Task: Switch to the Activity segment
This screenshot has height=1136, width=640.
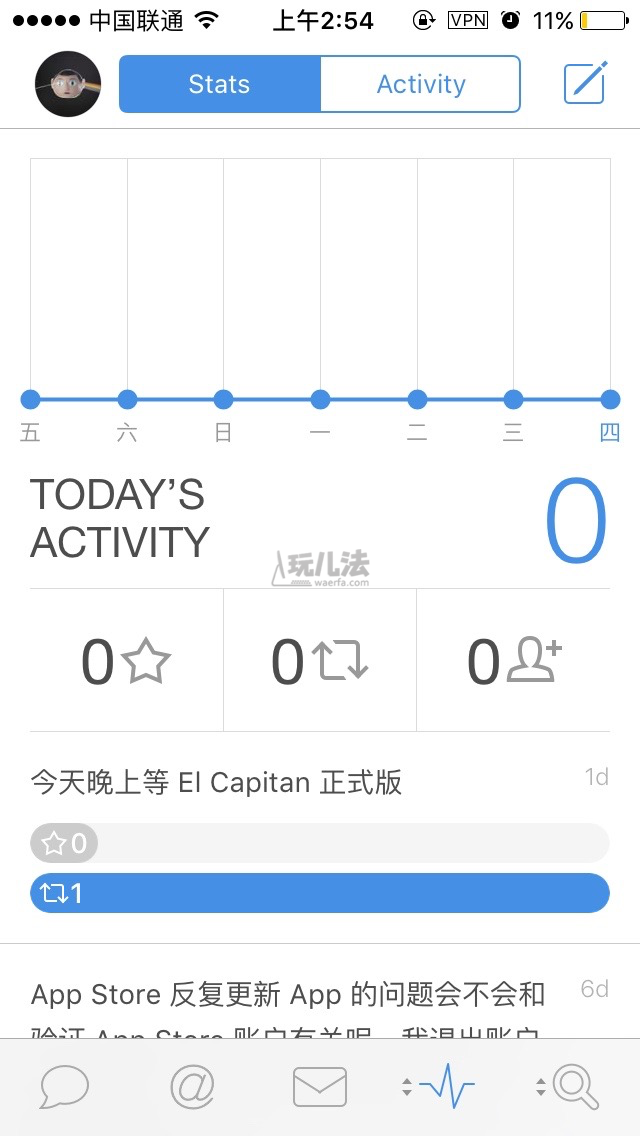Action: 420,84
